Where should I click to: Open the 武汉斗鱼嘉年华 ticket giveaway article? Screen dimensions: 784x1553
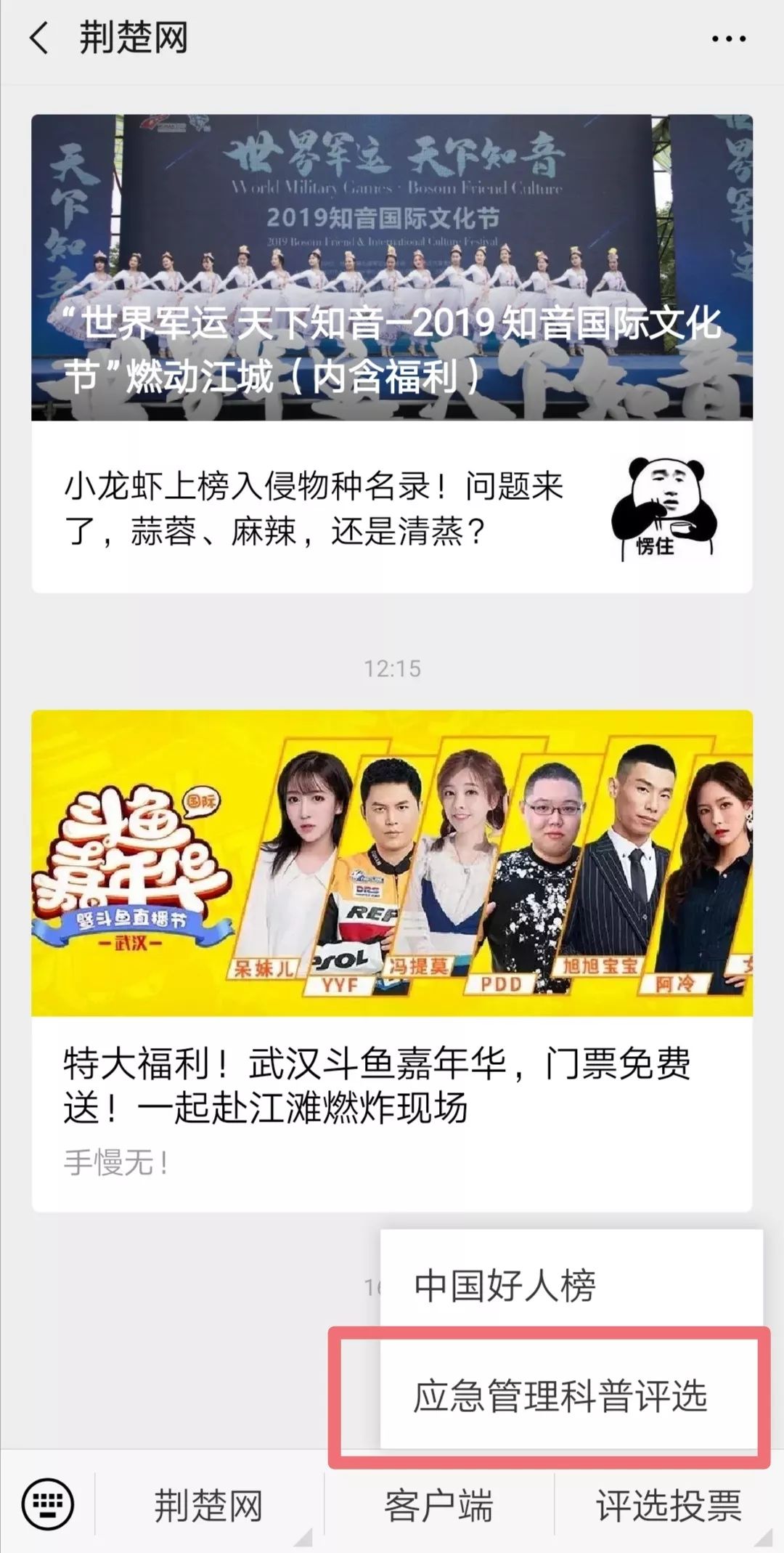tap(392, 959)
